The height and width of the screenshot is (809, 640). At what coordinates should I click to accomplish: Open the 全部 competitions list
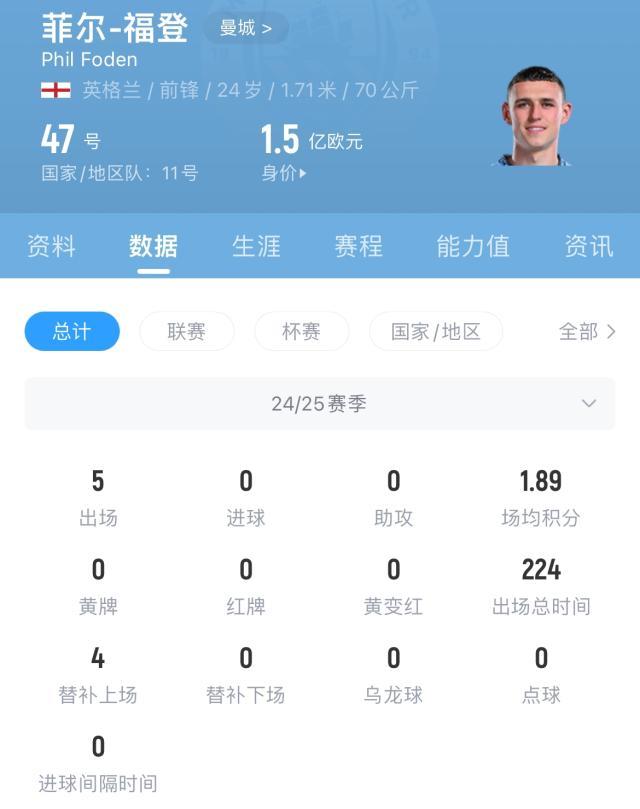[586, 332]
